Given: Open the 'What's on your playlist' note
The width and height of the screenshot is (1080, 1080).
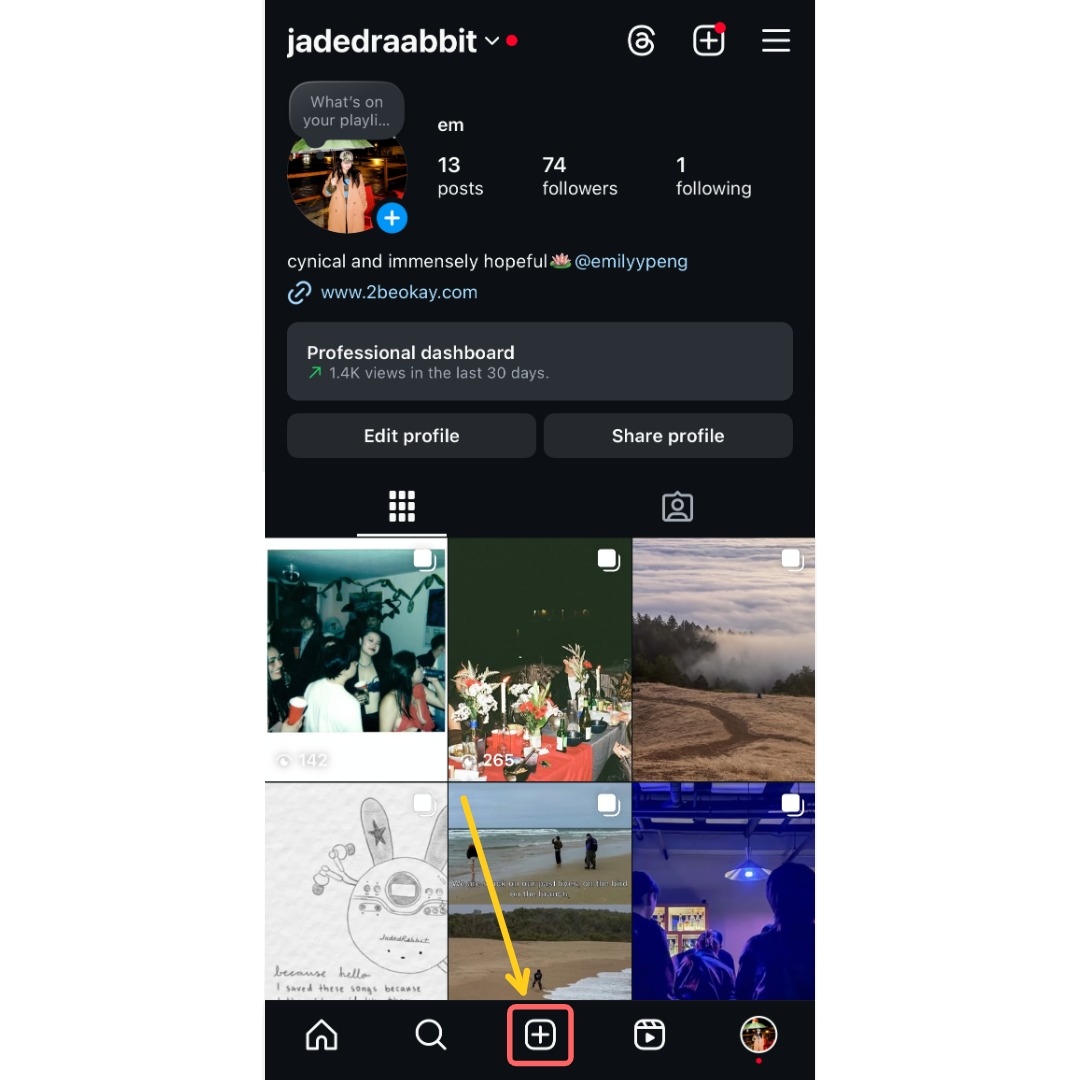Looking at the screenshot, I should 346,110.
